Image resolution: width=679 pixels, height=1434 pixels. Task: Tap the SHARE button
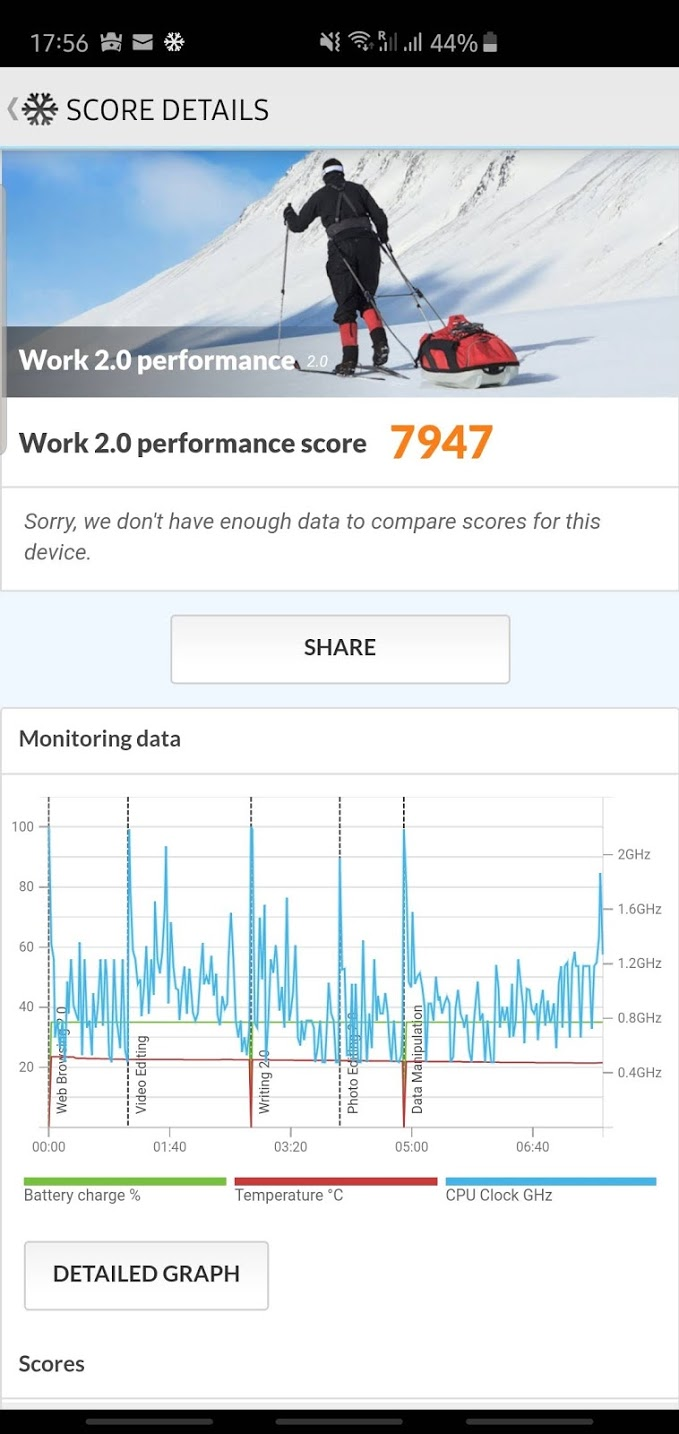[340, 649]
